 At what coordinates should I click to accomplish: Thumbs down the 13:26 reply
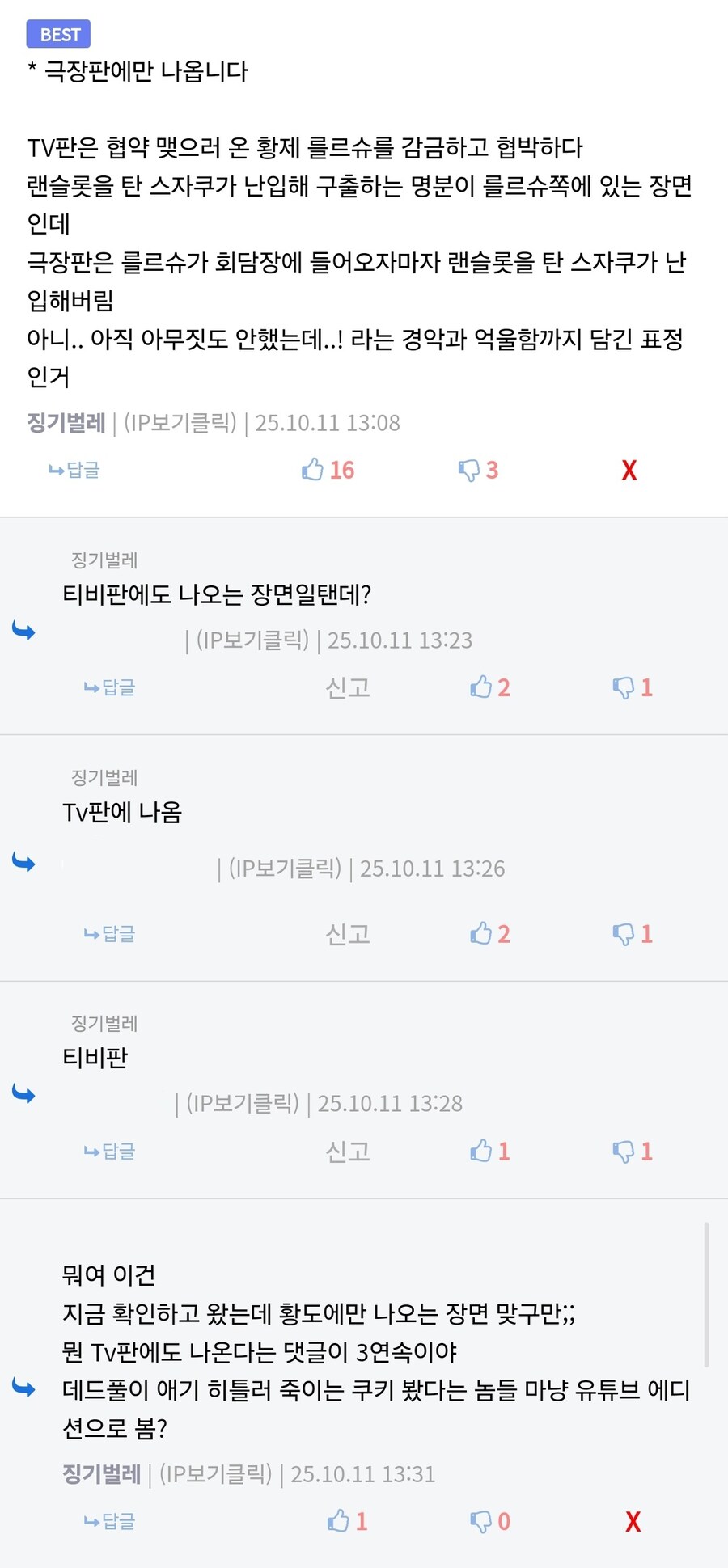click(x=632, y=934)
